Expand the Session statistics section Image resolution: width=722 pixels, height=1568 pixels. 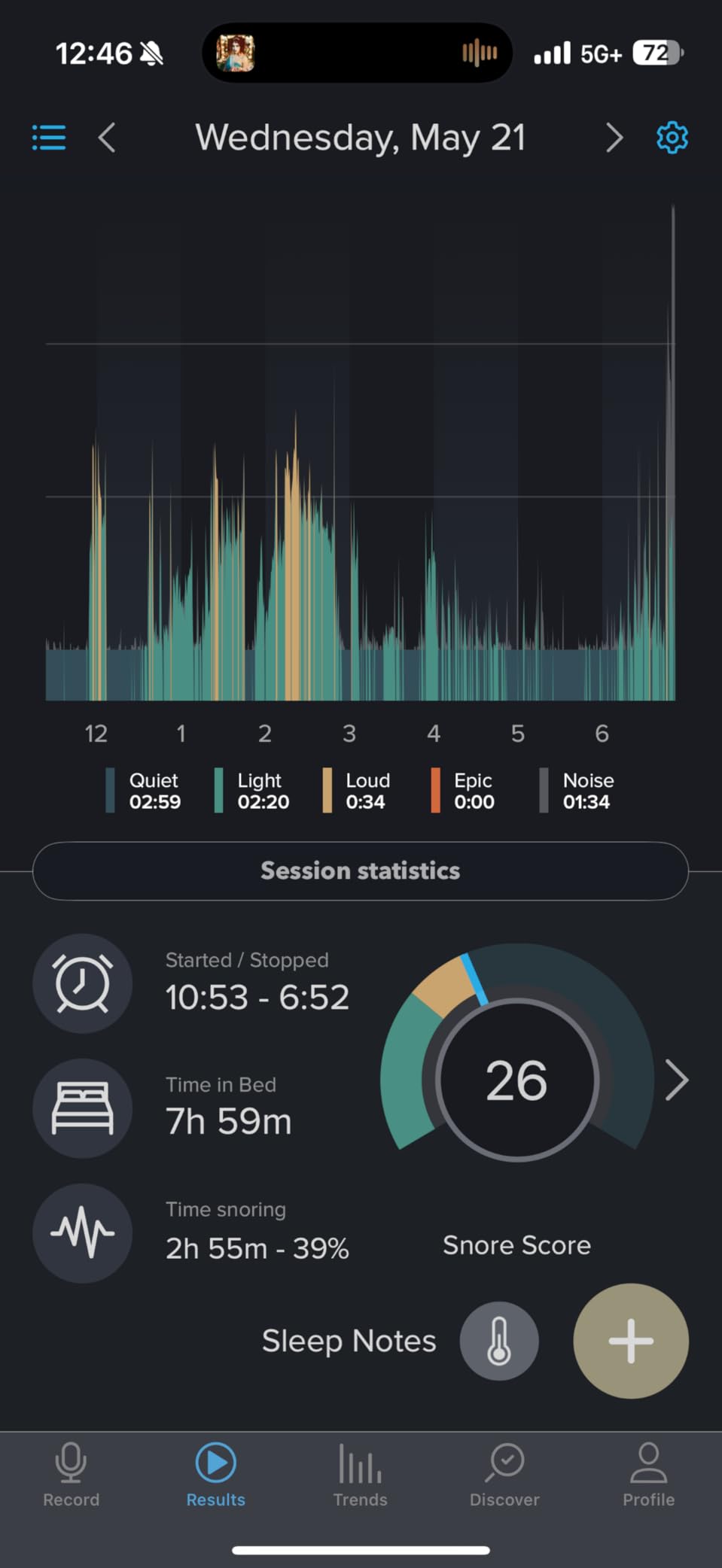tap(361, 871)
